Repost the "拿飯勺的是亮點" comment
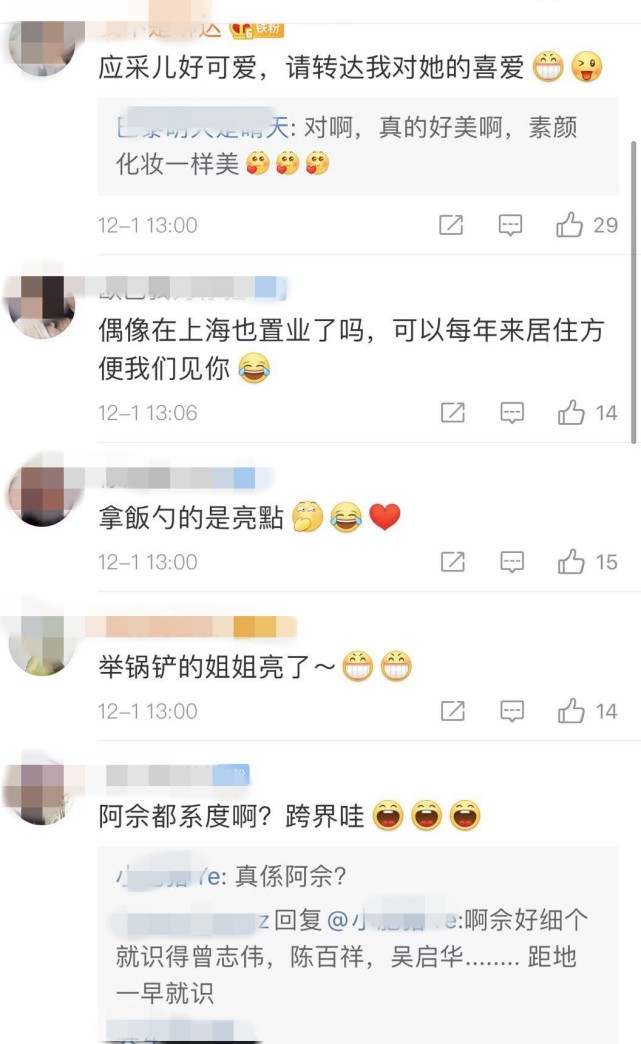Image resolution: width=641 pixels, height=1044 pixels. (453, 562)
